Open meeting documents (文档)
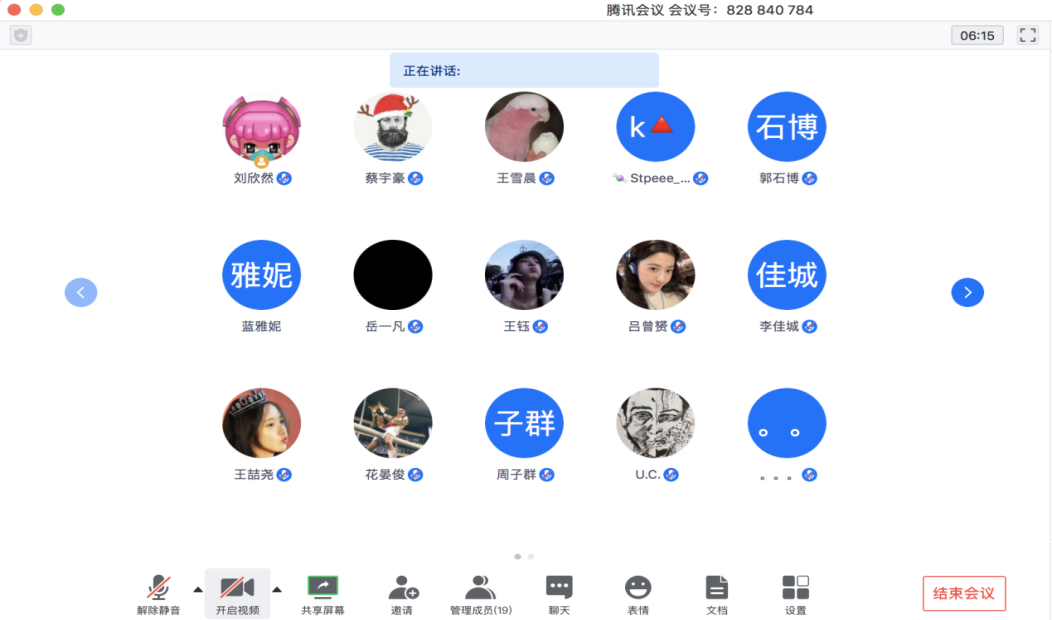The image size is (1052, 620). [716, 594]
